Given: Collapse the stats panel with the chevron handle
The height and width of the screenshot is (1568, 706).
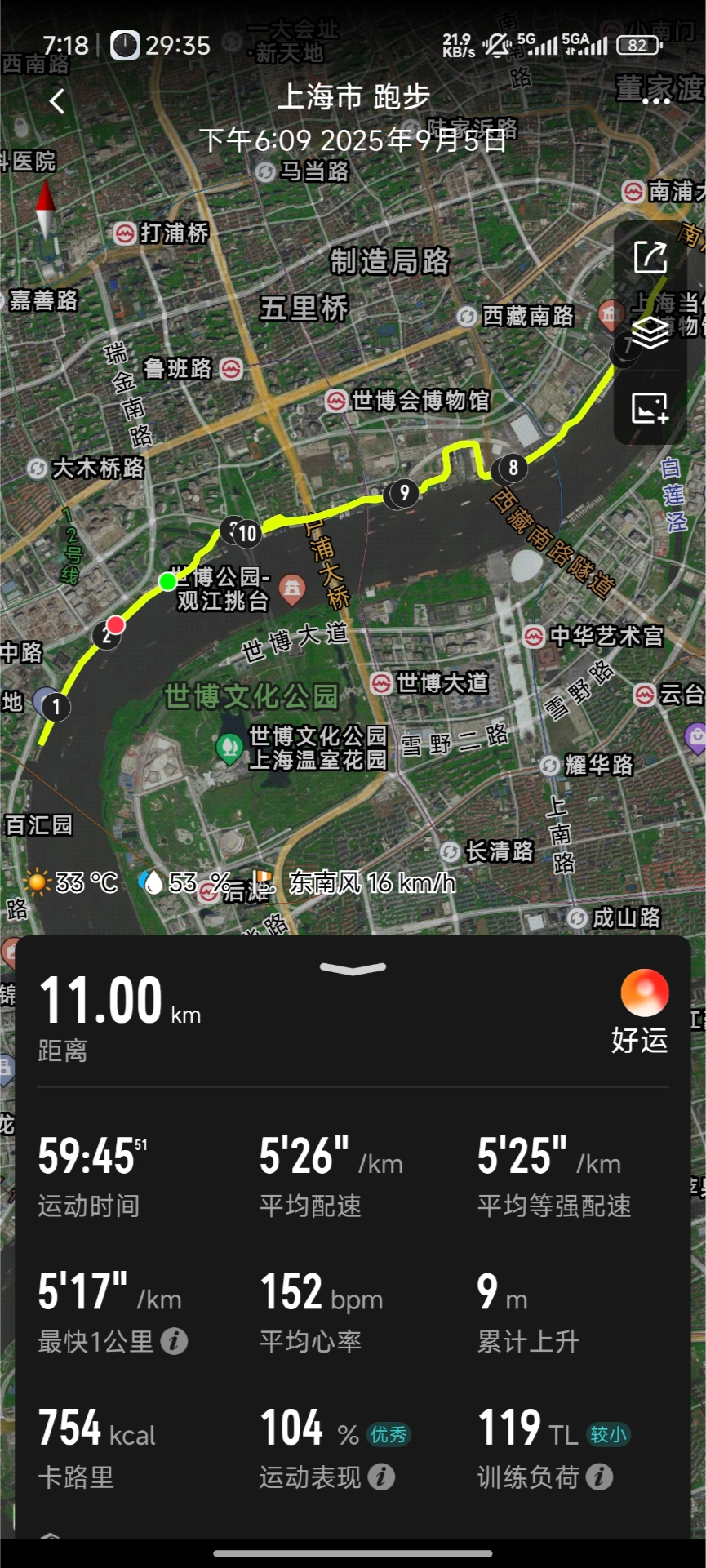Looking at the screenshot, I should 353,968.
